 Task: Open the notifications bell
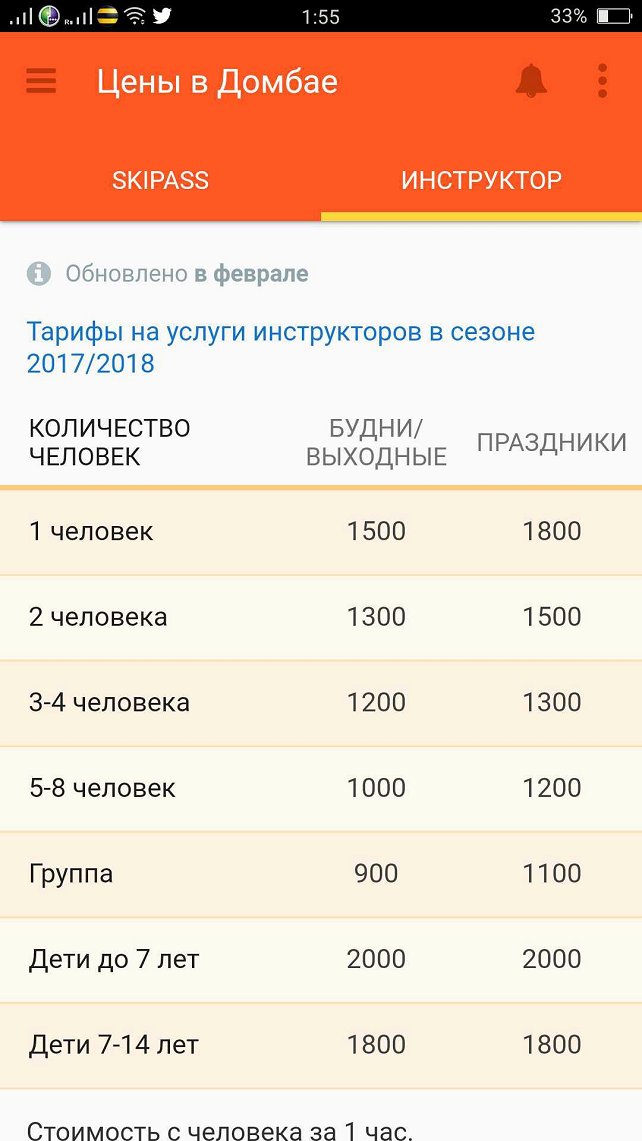click(531, 81)
